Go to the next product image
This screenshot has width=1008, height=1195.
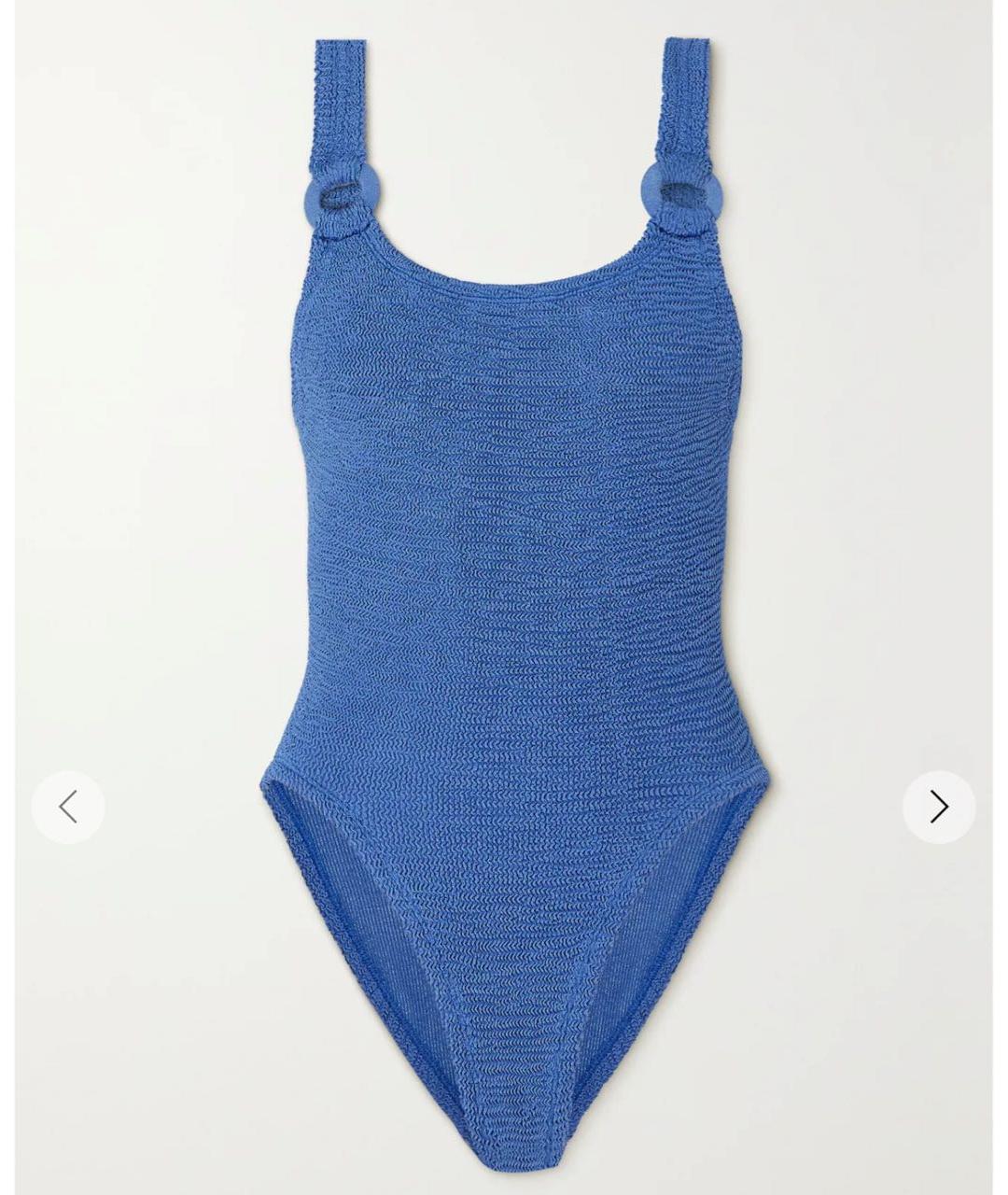[939, 807]
